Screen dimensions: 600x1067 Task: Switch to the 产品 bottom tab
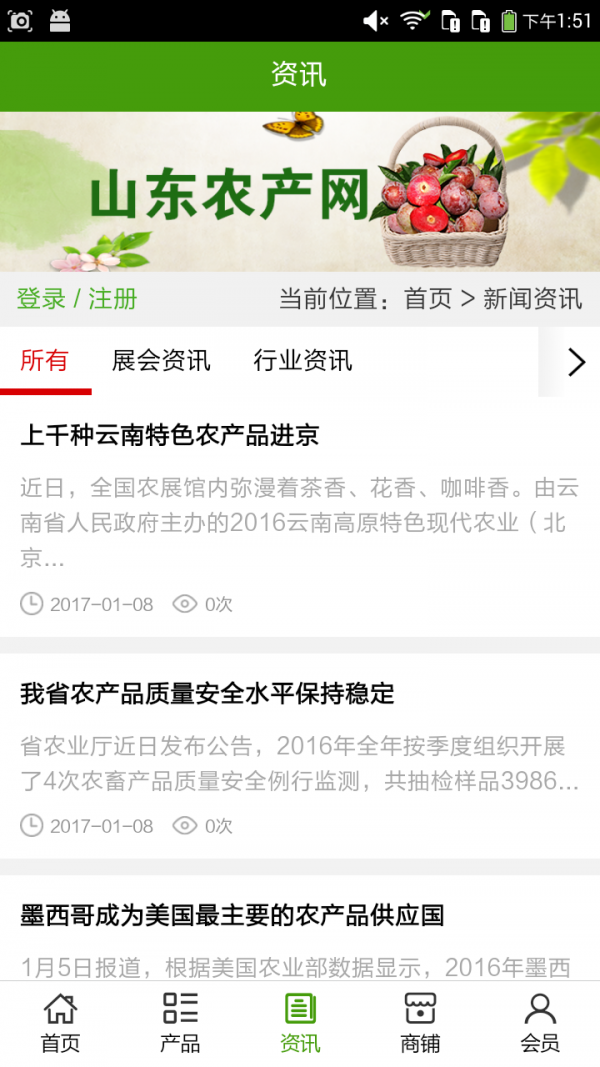coord(180,1023)
